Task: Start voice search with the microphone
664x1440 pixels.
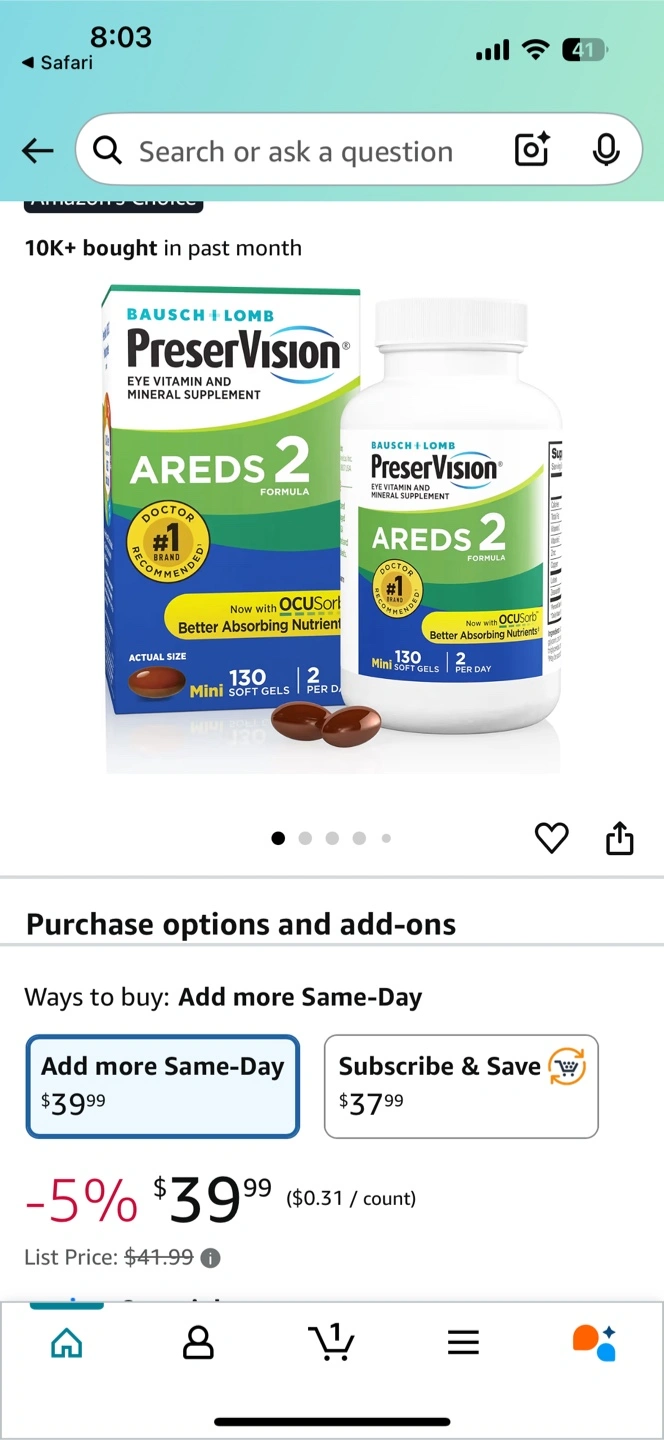Action: [605, 151]
